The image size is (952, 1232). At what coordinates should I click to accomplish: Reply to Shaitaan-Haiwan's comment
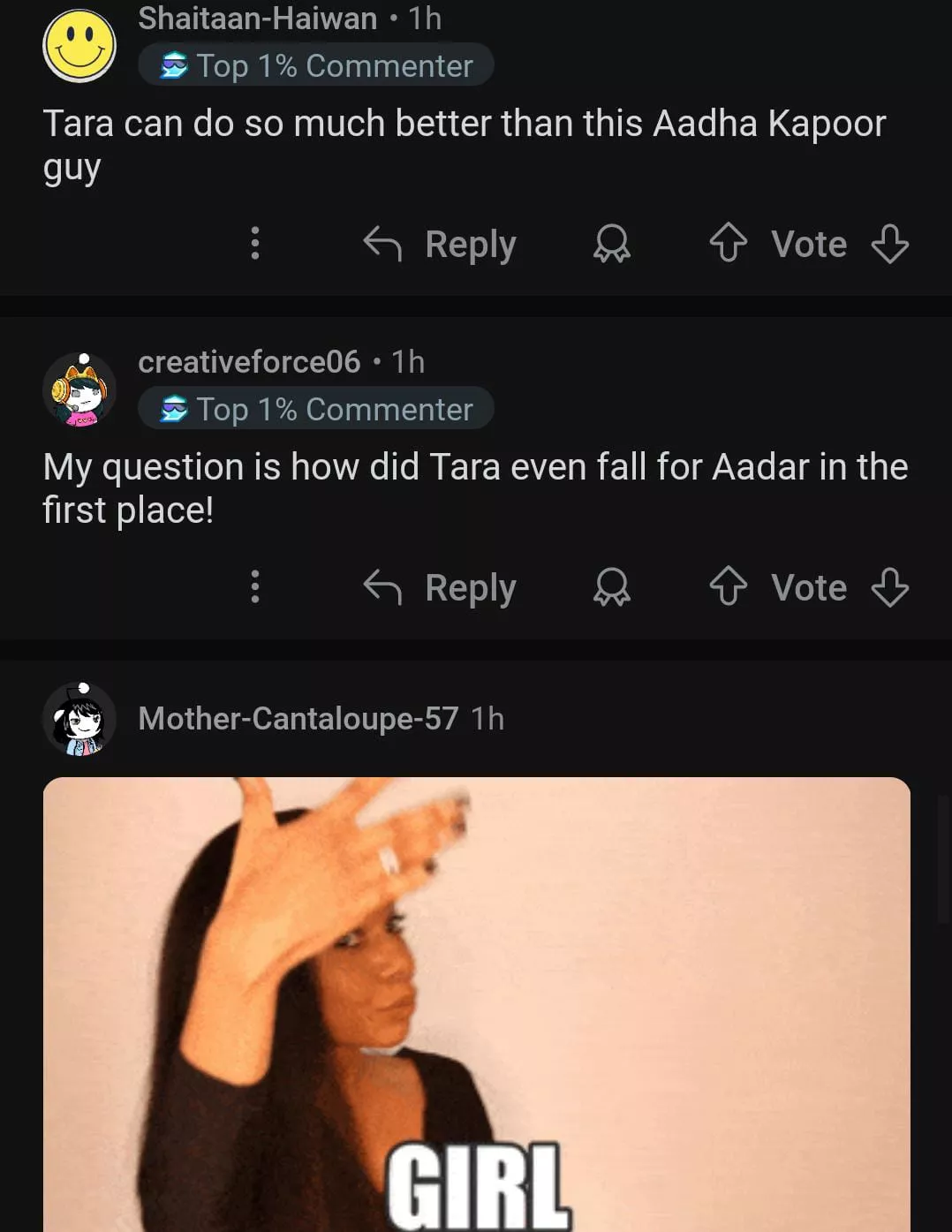pyautogui.click(x=441, y=244)
